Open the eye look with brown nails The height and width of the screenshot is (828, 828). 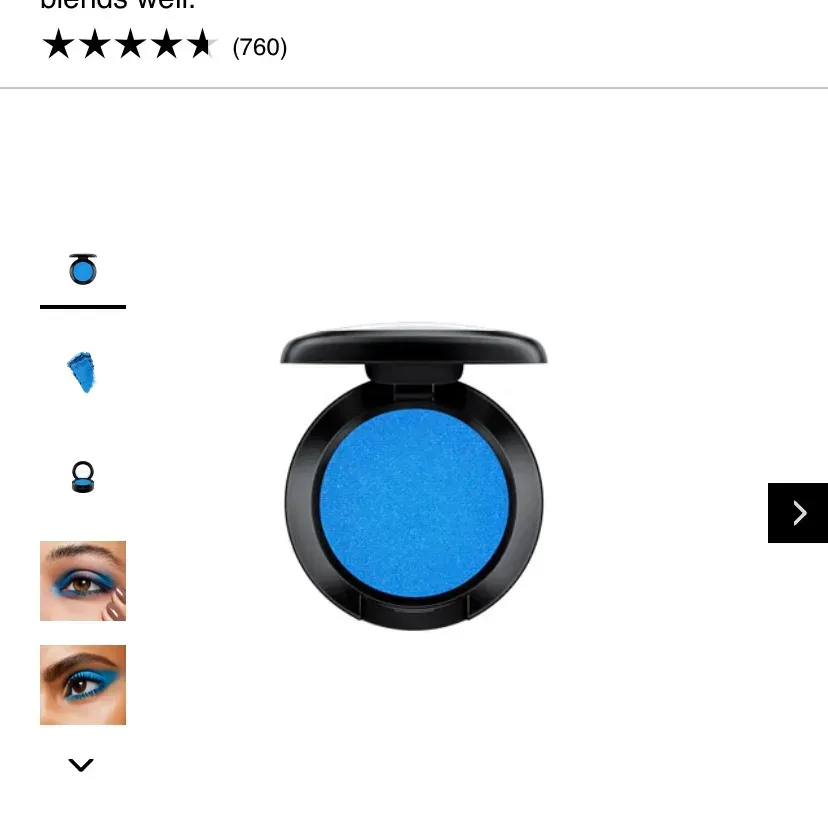(x=83, y=581)
